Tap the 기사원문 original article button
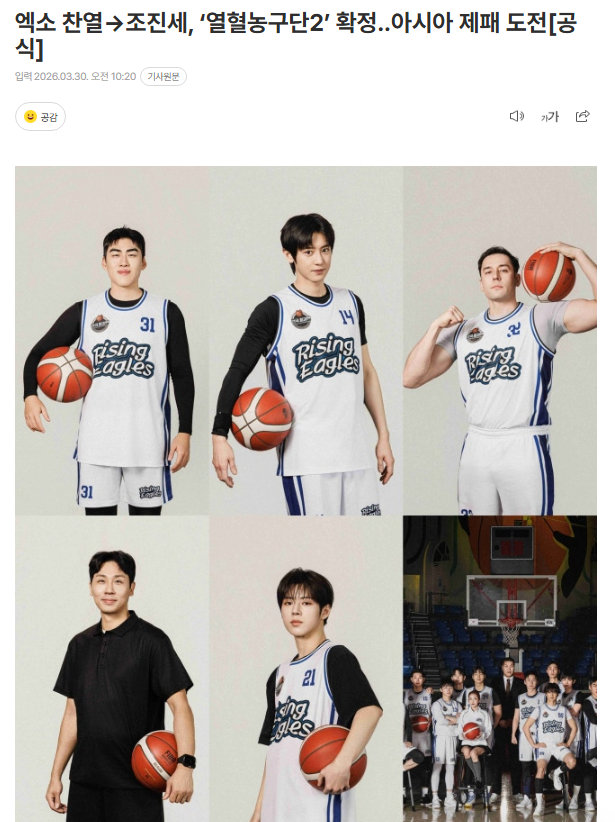 163,76
